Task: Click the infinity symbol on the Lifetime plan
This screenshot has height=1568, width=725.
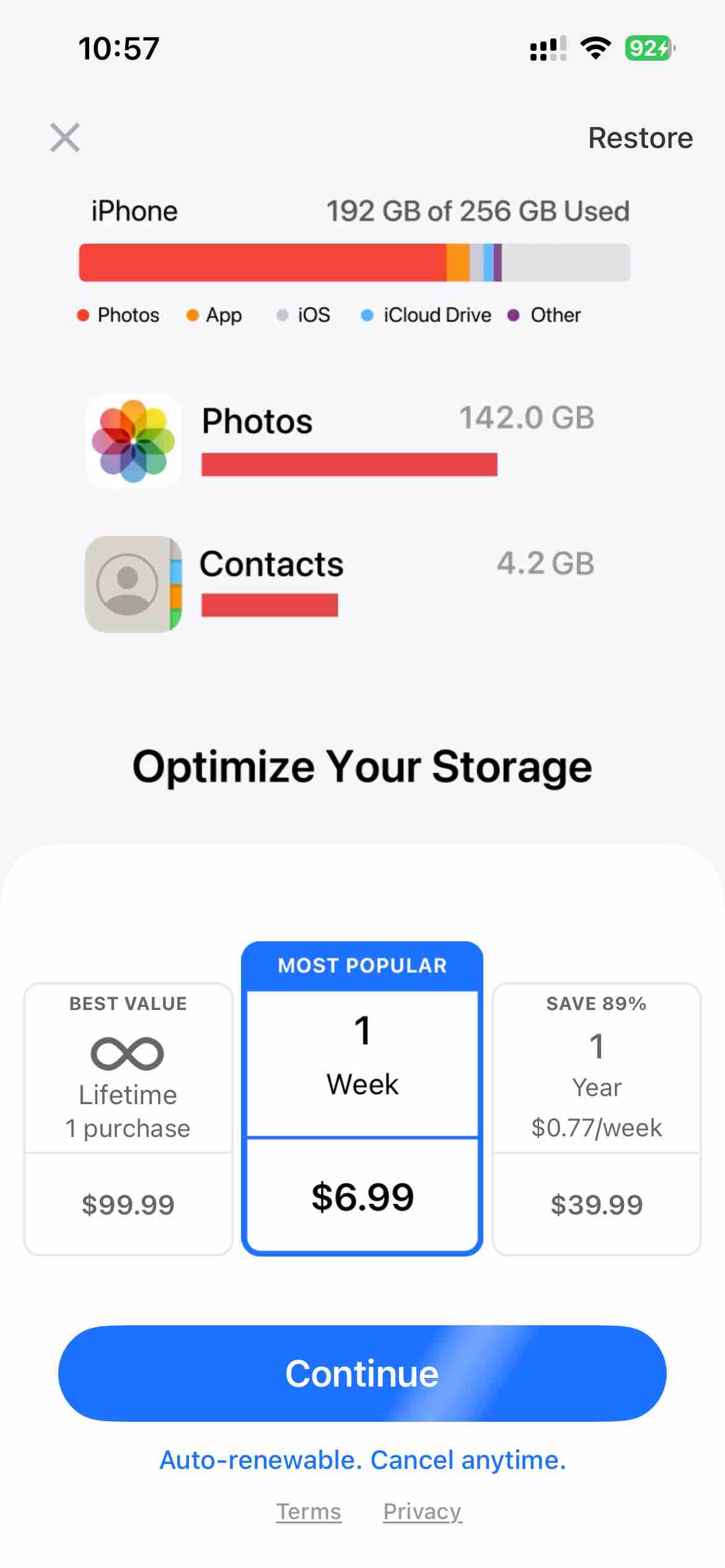Action: [x=127, y=1055]
